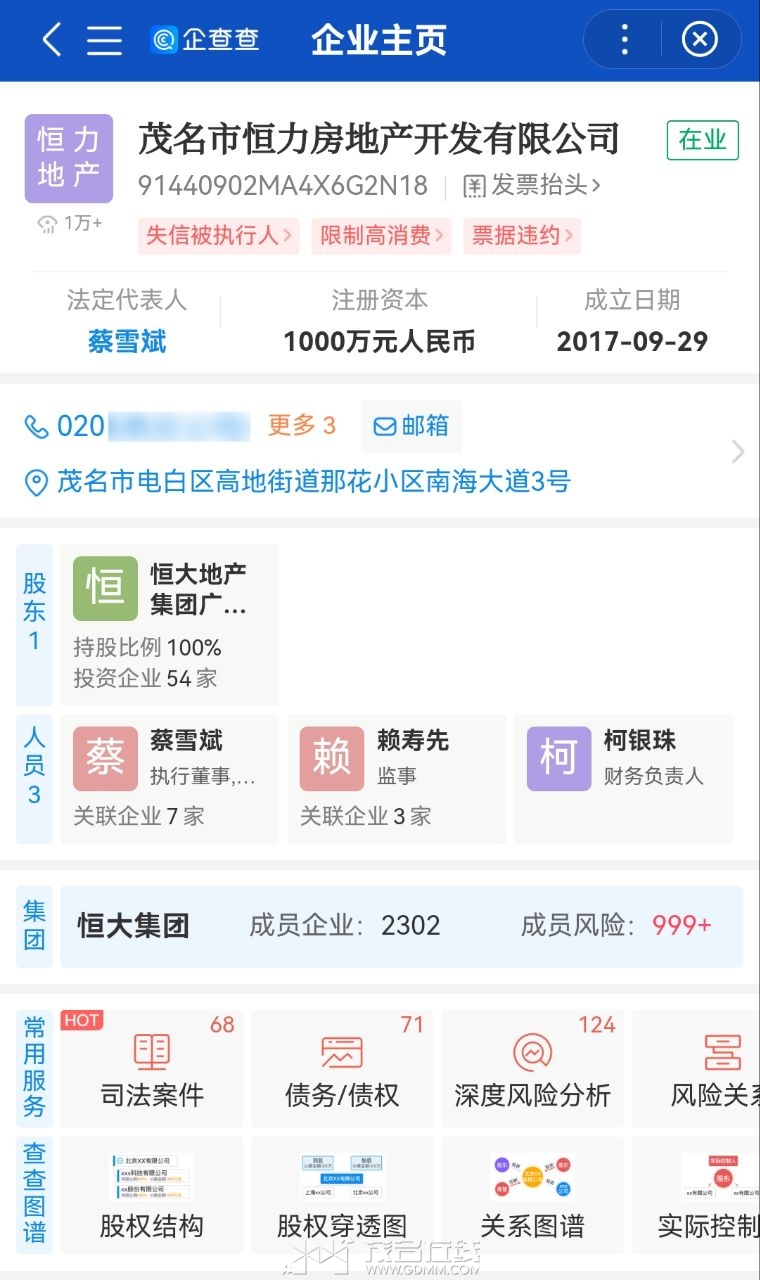Open 深度风险分析 risk analysis
Screen dimensions: 760x1280
pos(532,1068)
